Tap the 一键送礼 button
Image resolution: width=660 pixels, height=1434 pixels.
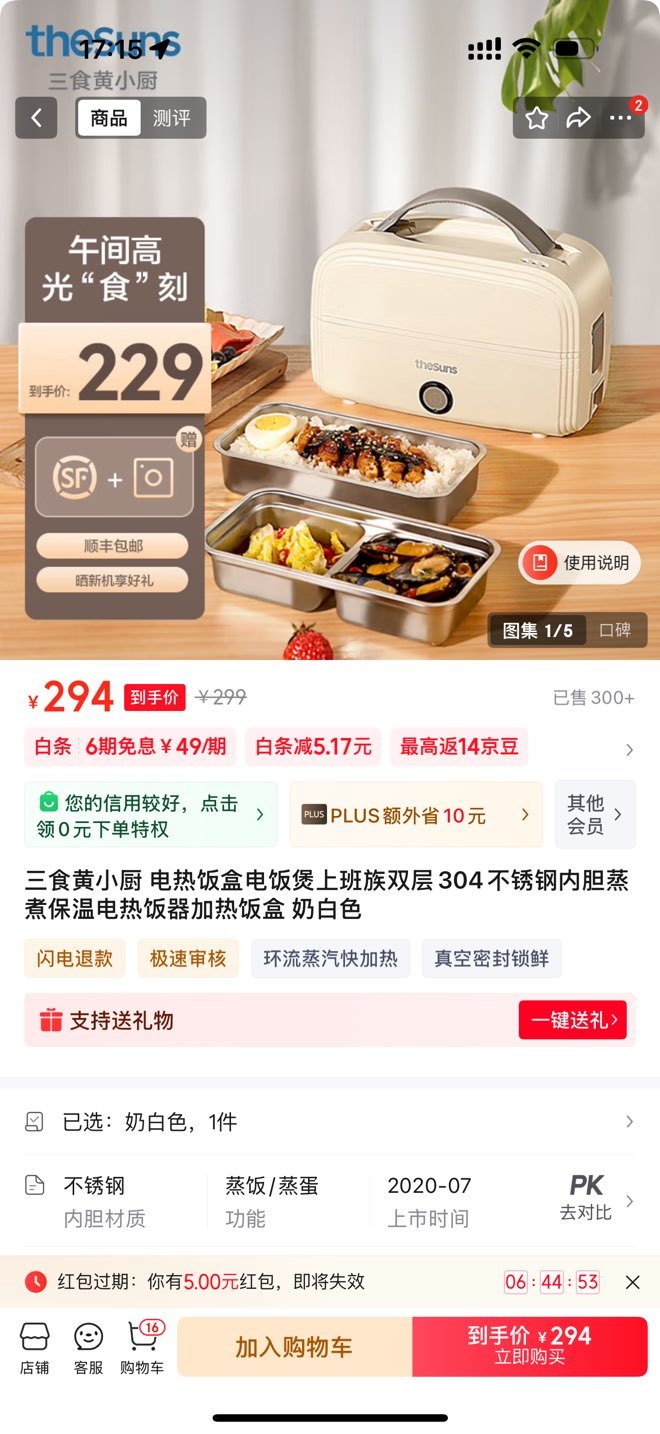pos(573,1020)
